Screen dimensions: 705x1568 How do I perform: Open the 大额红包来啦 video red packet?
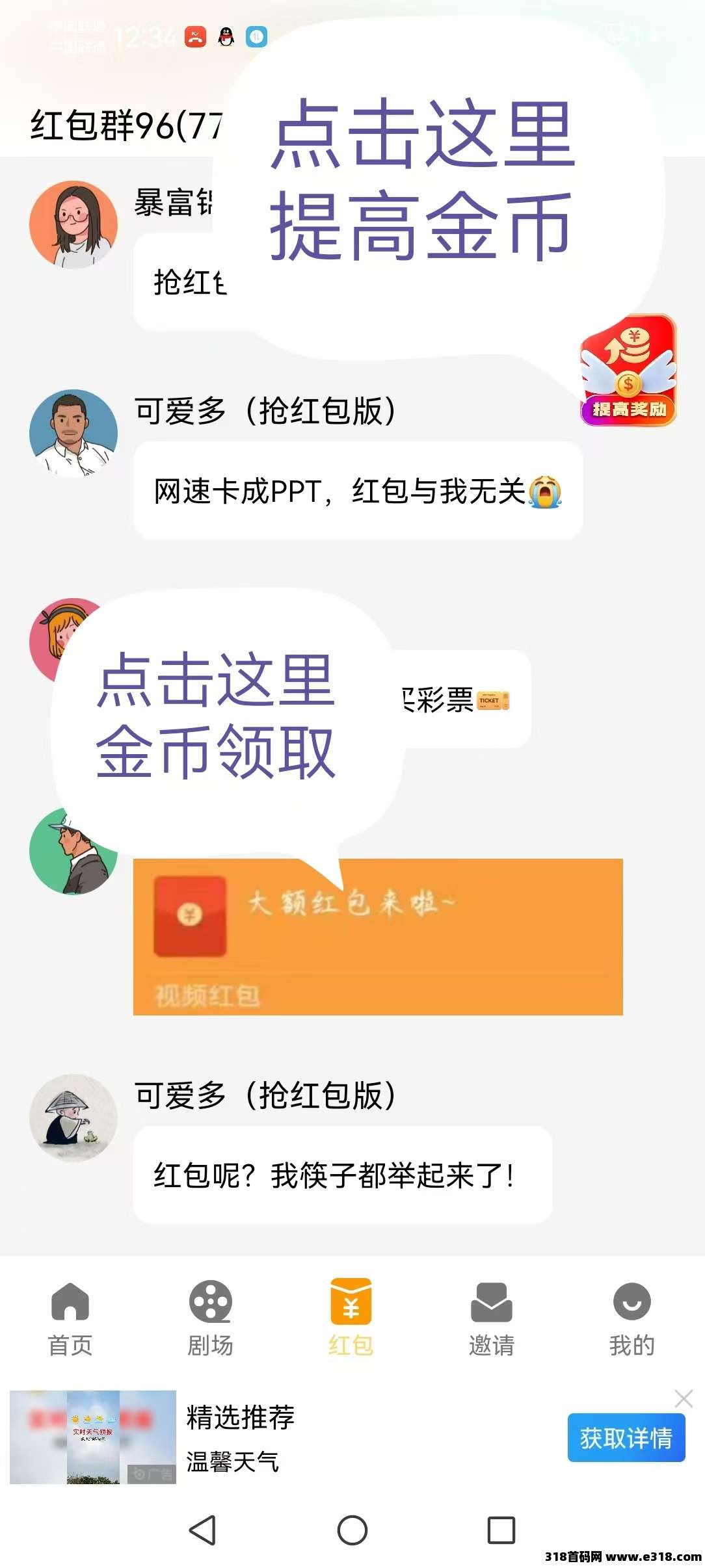(x=378, y=937)
